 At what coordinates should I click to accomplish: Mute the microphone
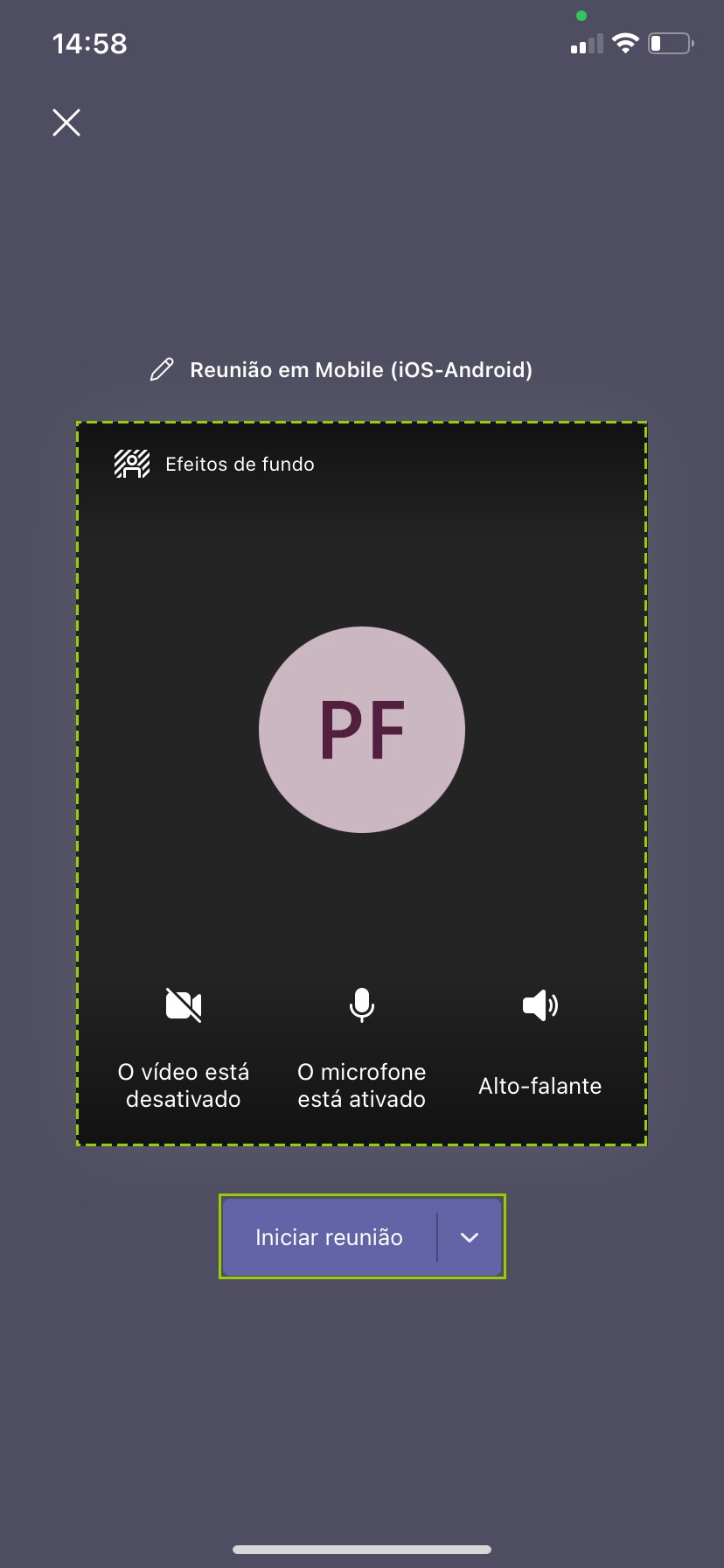pos(361,1005)
